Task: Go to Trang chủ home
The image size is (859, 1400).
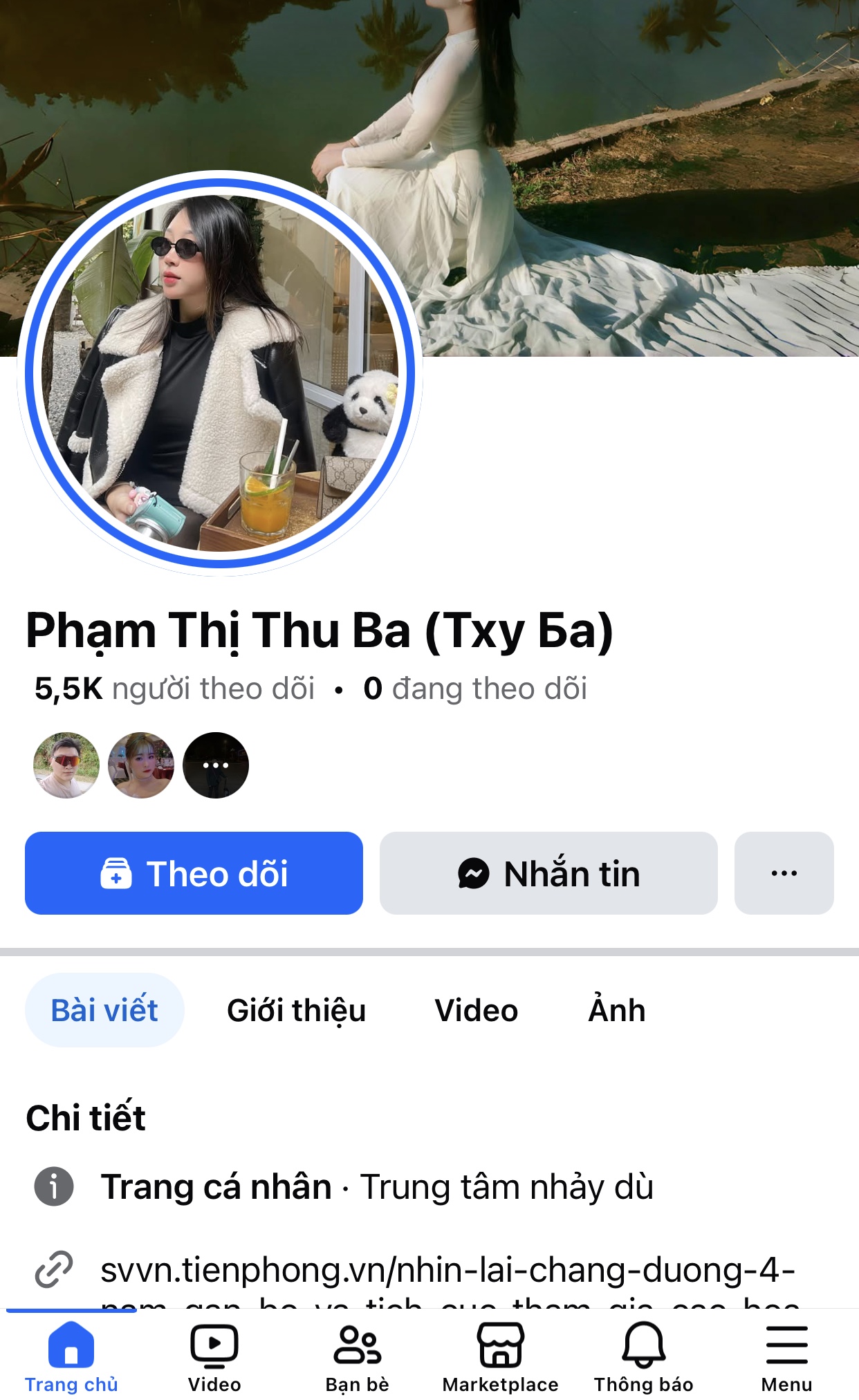Action: click(71, 1356)
